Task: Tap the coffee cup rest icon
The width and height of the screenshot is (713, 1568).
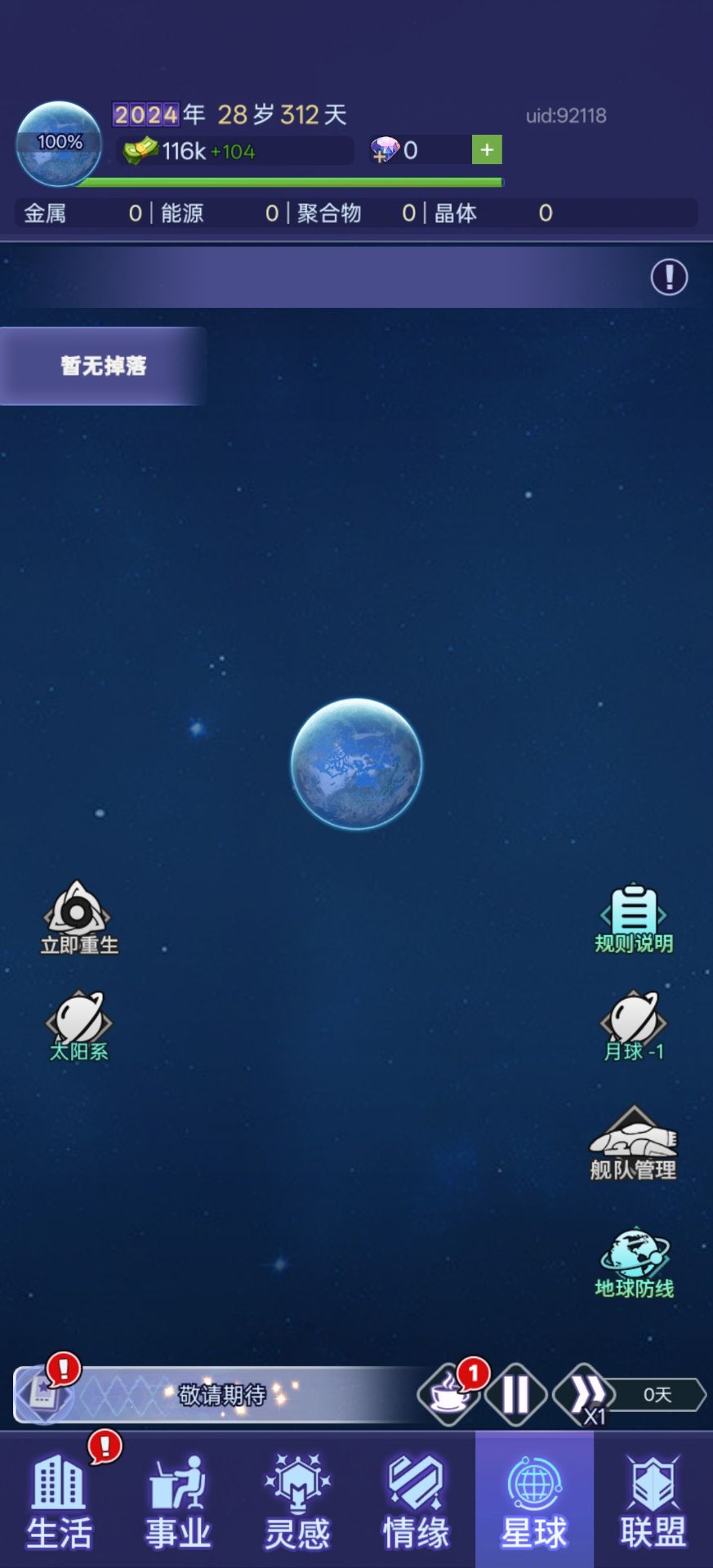Action: coord(449,1395)
